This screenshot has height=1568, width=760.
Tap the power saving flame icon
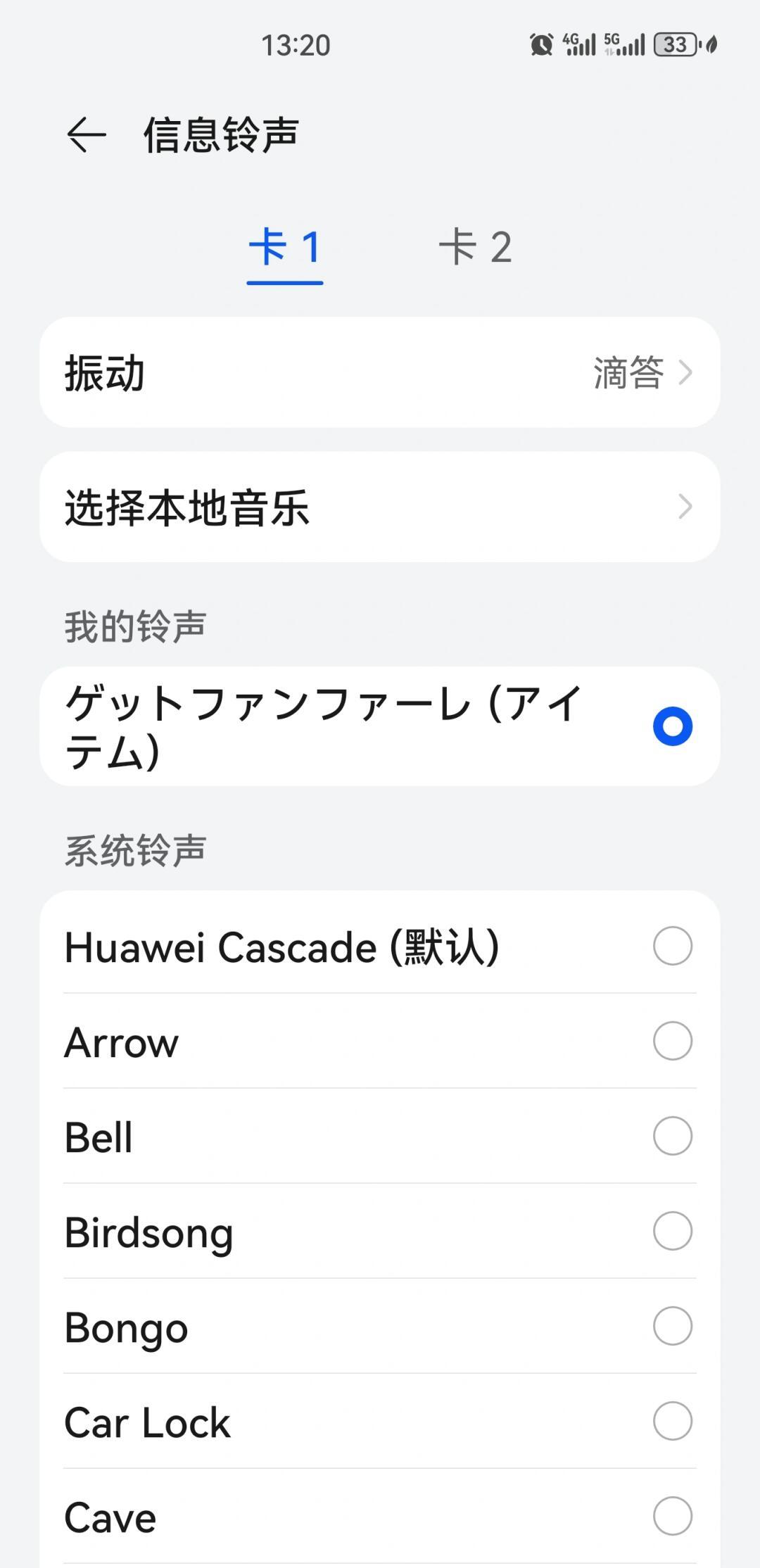point(713,44)
